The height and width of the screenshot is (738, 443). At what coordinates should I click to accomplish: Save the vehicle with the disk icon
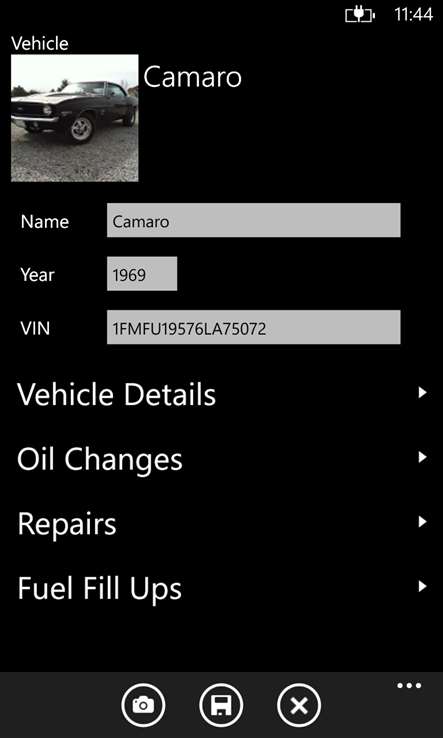[221, 705]
